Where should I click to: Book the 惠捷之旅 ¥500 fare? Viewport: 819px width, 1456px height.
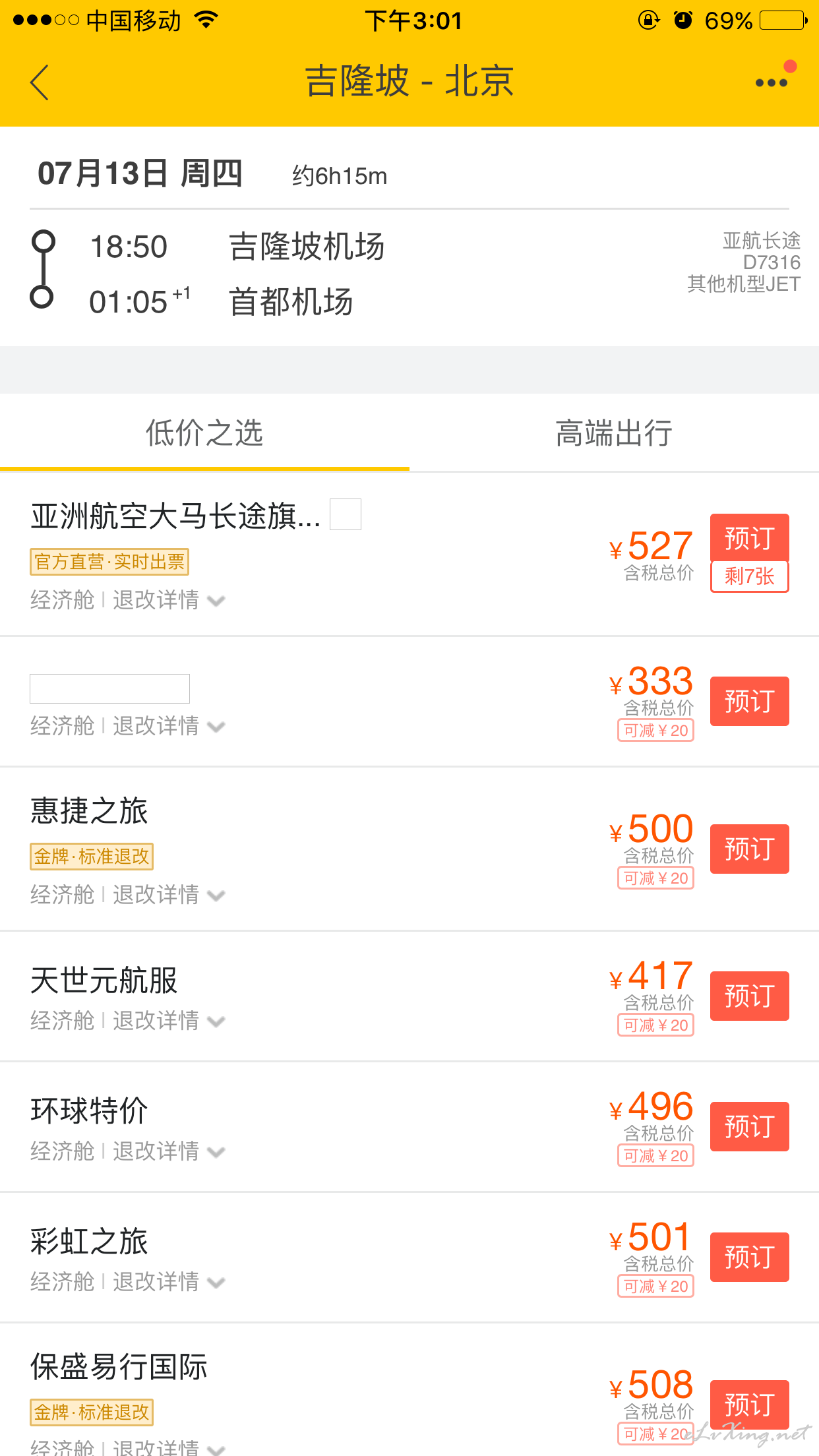pos(750,849)
